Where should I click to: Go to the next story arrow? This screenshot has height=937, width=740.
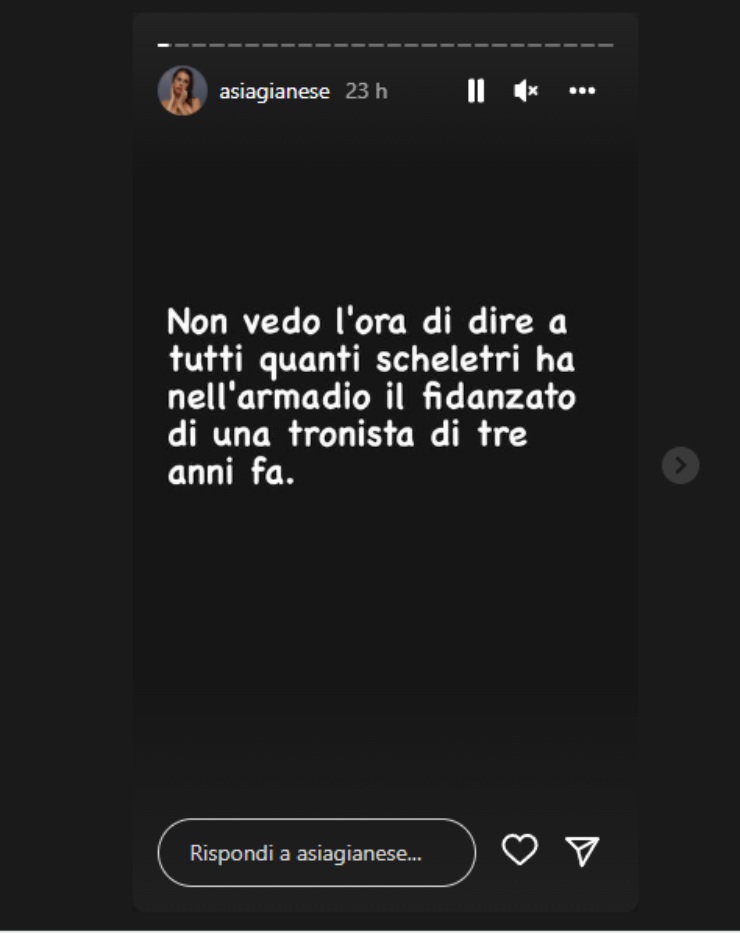[680, 465]
